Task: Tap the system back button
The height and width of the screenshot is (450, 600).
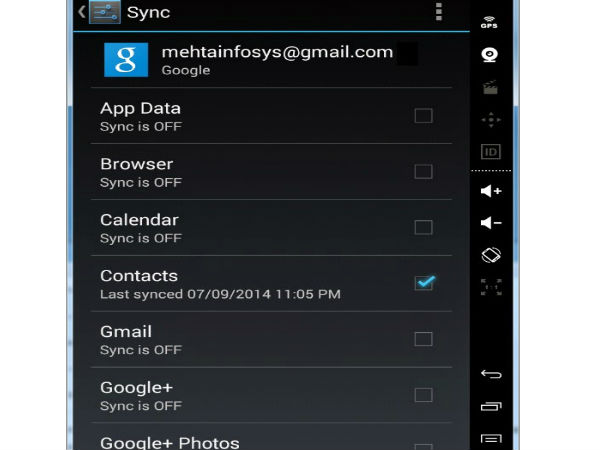Action: 490,374
